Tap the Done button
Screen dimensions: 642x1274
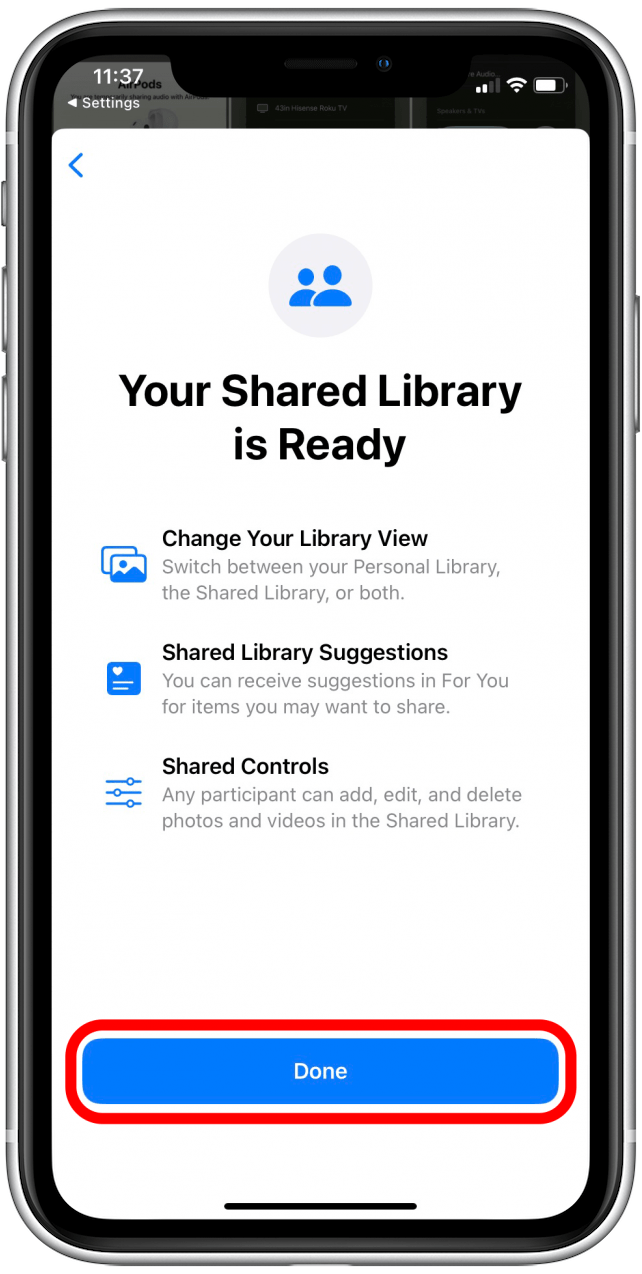[320, 1071]
